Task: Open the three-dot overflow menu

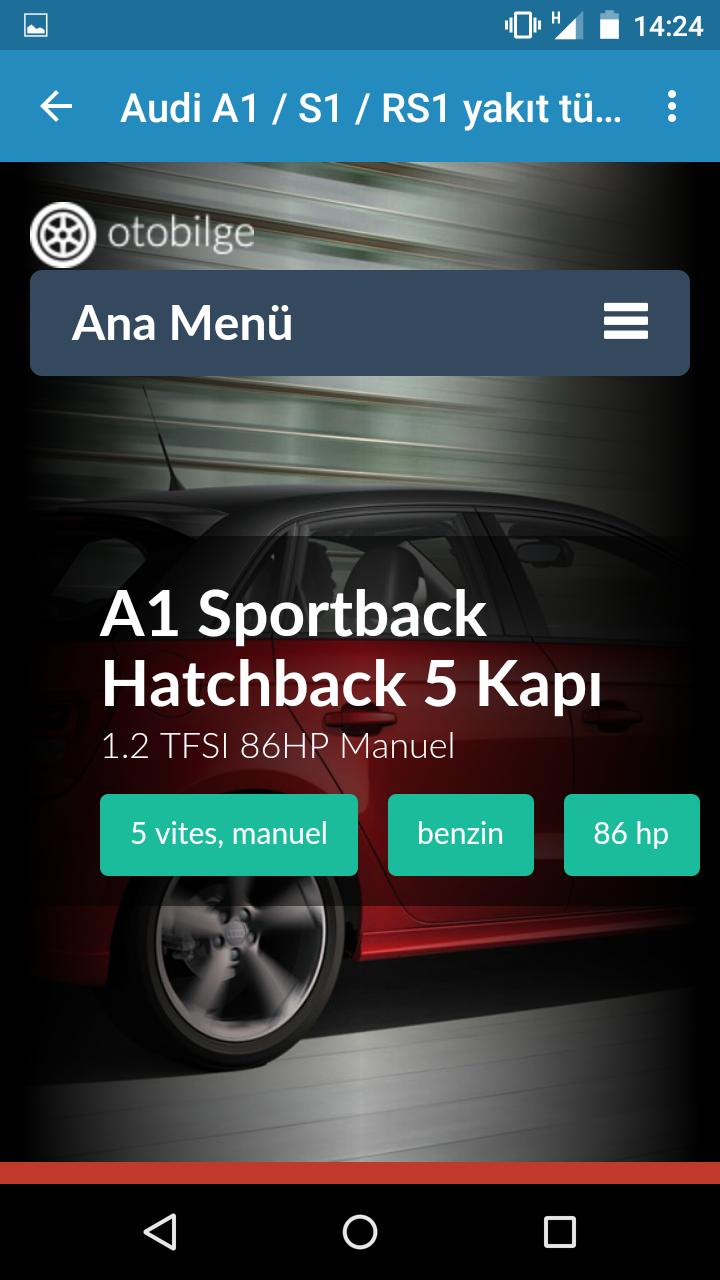Action: pyautogui.click(x=672, y=106)
